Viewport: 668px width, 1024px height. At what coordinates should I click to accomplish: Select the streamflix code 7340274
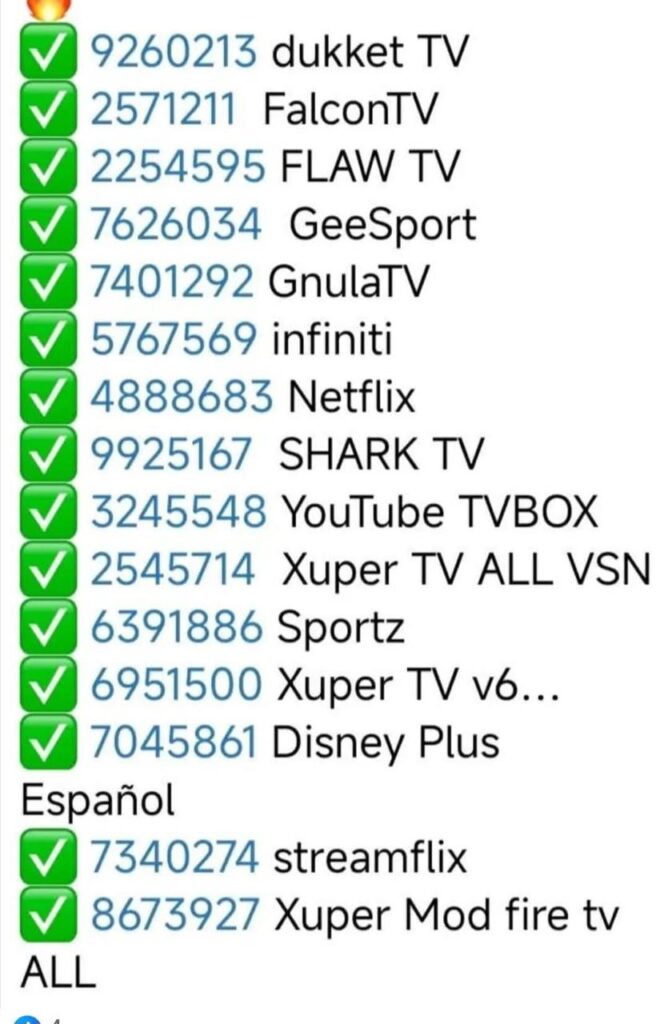175,857
